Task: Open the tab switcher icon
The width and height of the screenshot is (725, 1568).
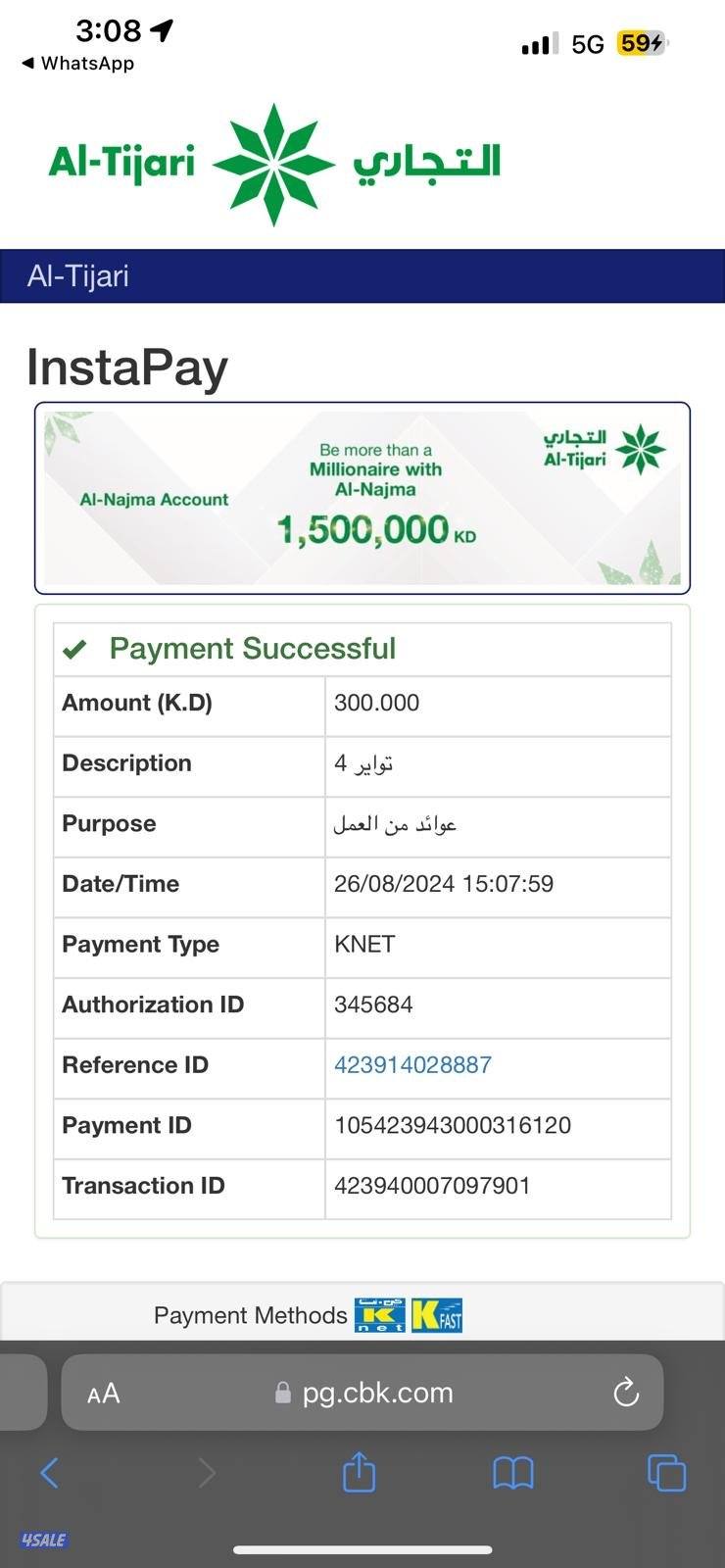Action: (x=666, y=1472)
